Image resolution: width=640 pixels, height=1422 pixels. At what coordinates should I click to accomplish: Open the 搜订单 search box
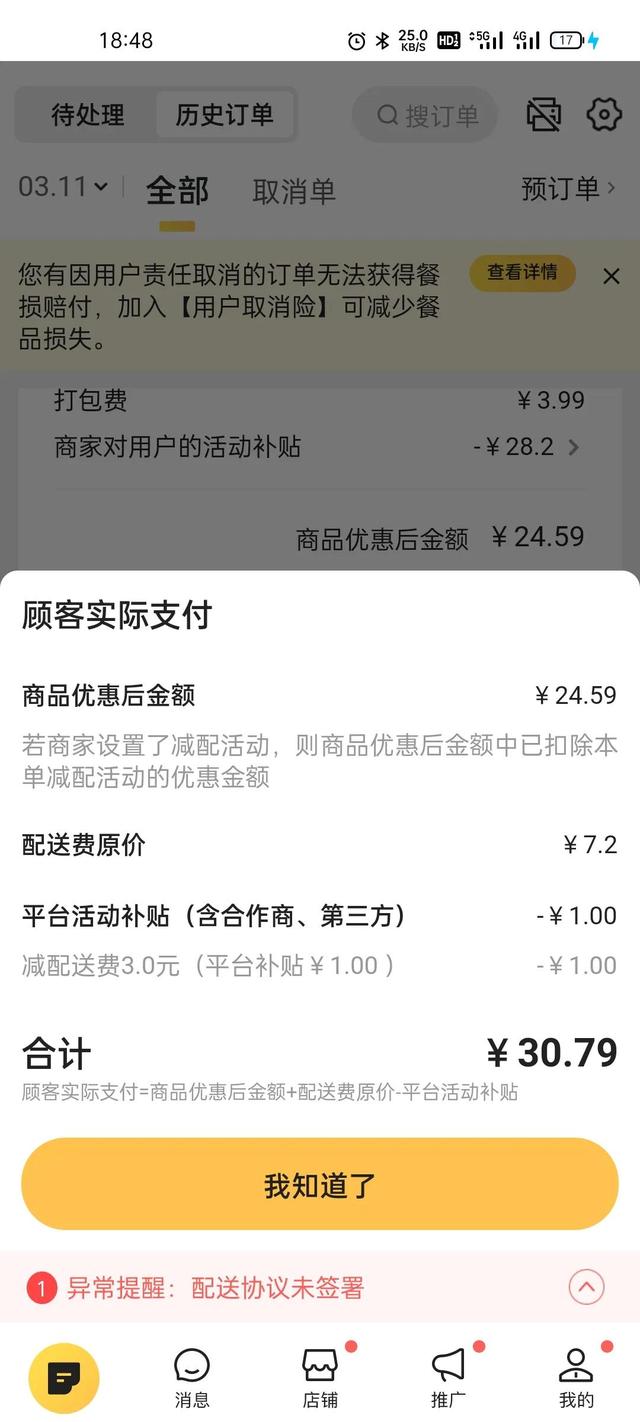[x=426, y=115]
